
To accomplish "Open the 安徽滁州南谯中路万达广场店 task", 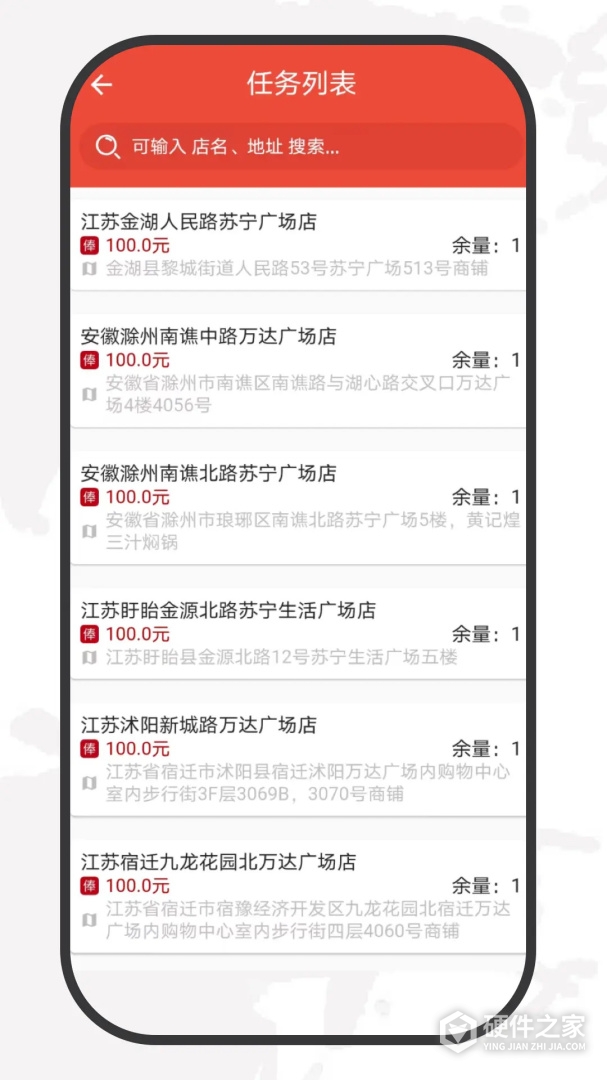I will click(298, 371).
